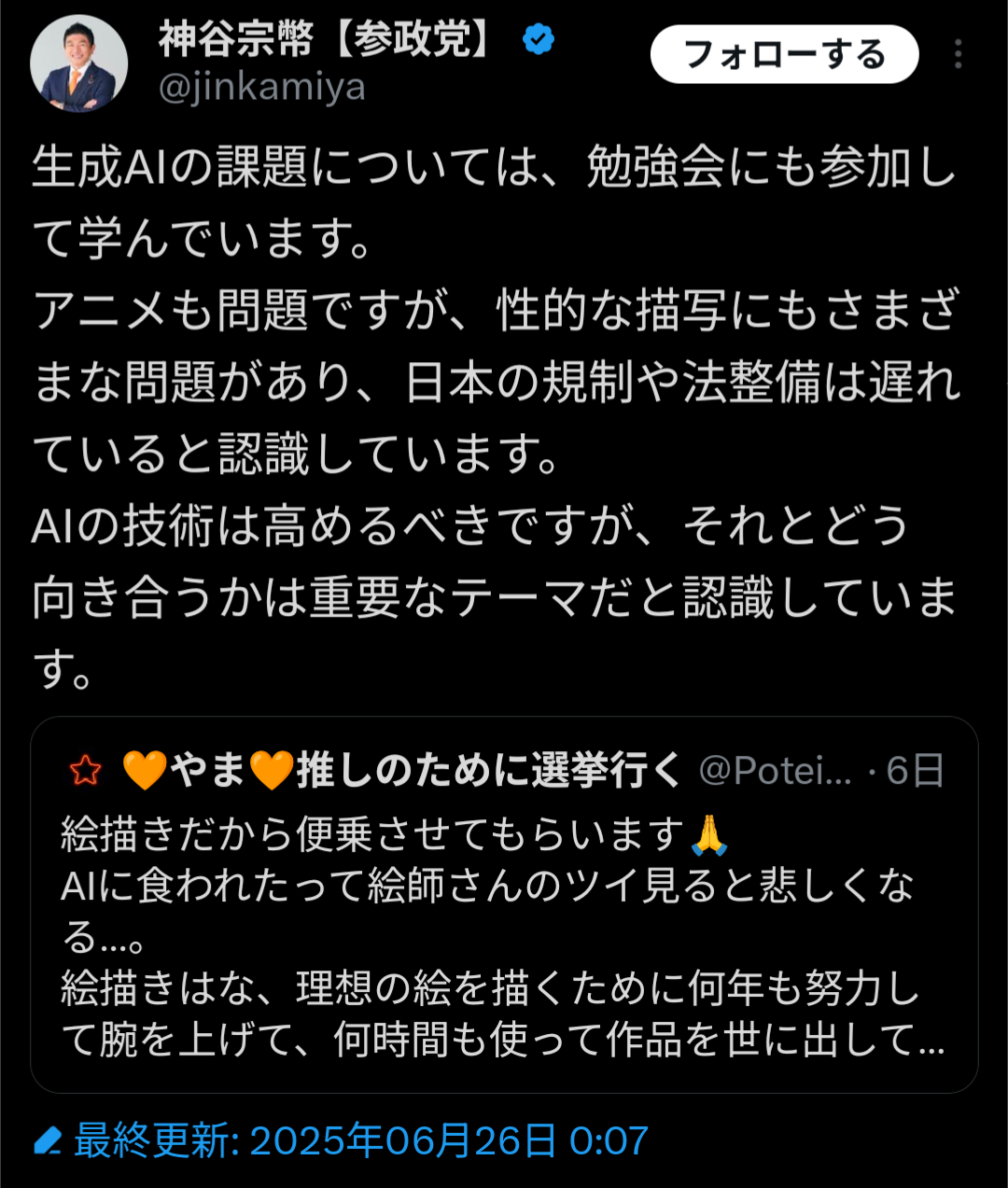Tap the フォローする follow button
1008x1188 pixels.
tap(784, 54)
